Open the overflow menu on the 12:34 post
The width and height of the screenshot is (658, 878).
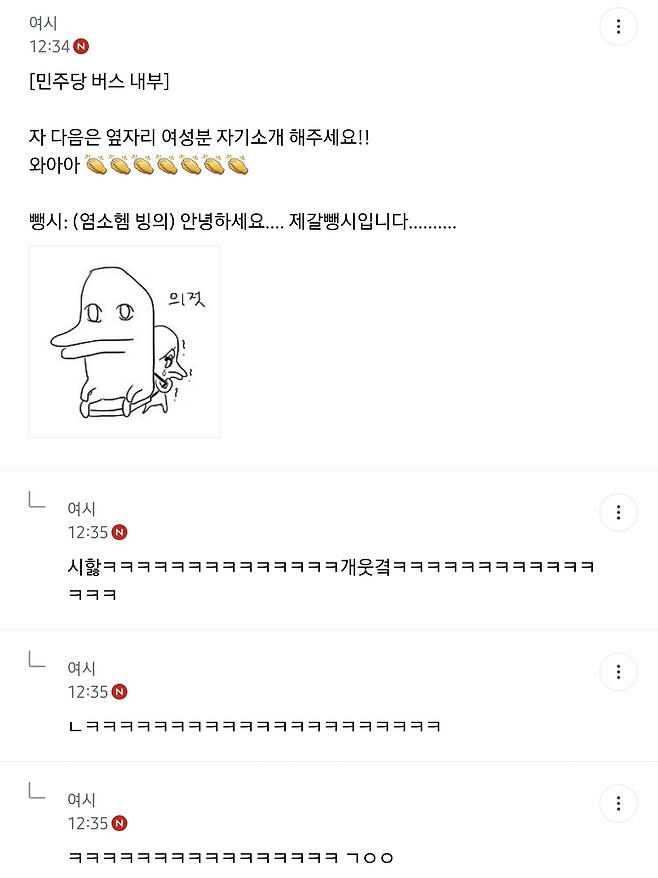618,26
